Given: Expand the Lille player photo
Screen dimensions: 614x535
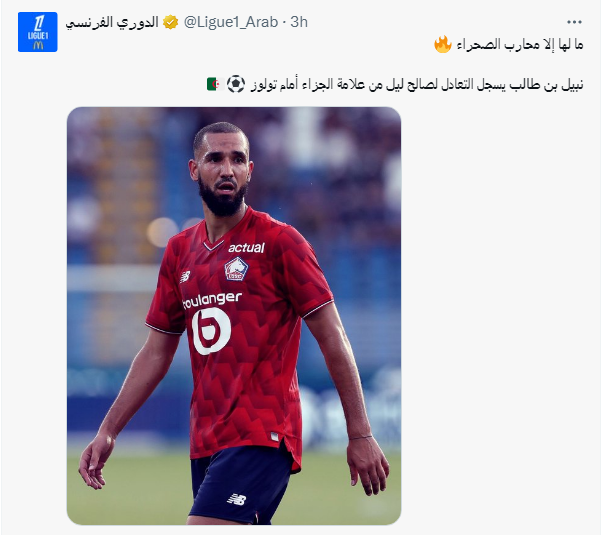Looking at the screenshot, I should tap(234, 315).
